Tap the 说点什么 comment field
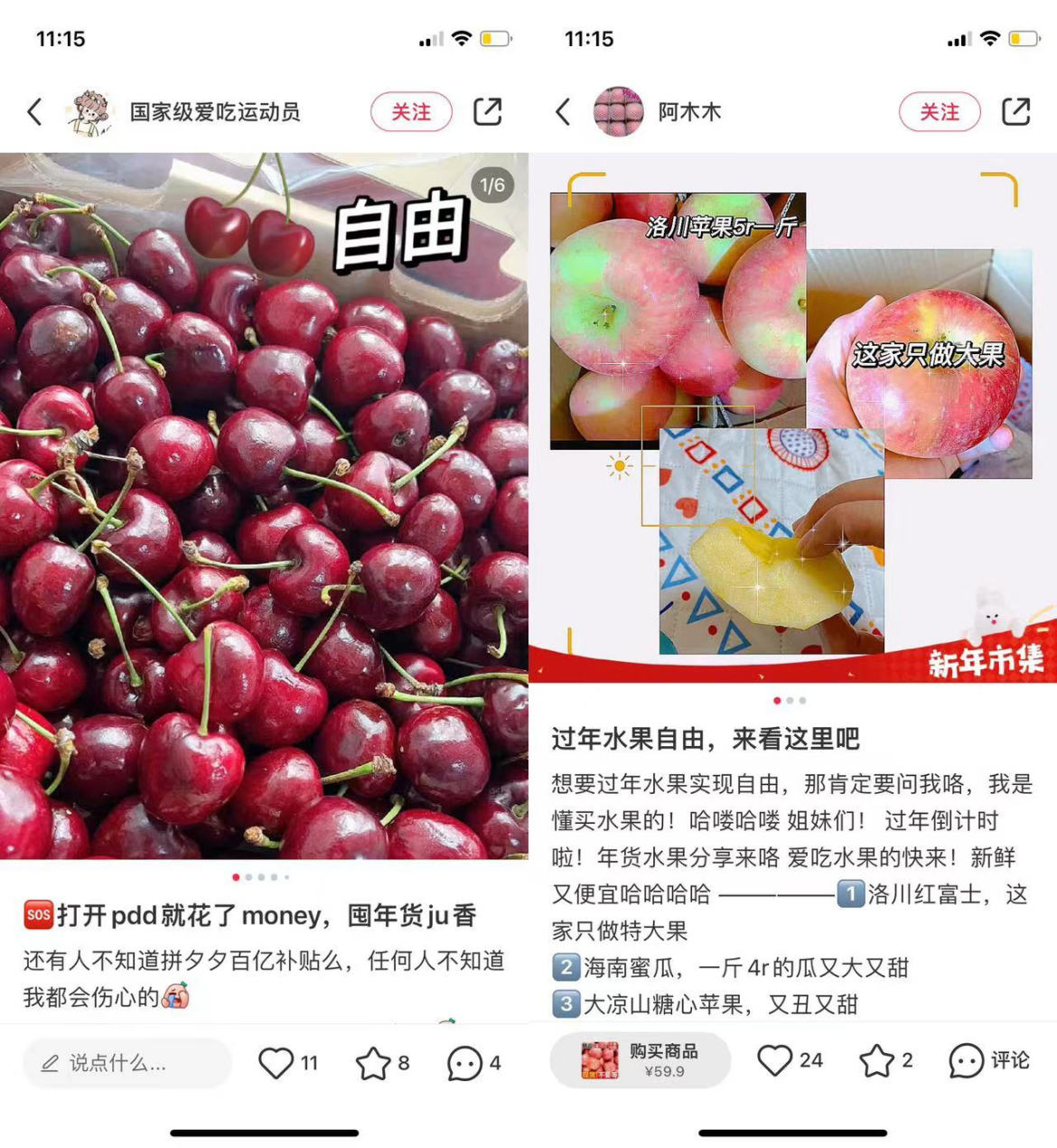The height and width of the screenshot is (1148, 1057). (127, 1063)
